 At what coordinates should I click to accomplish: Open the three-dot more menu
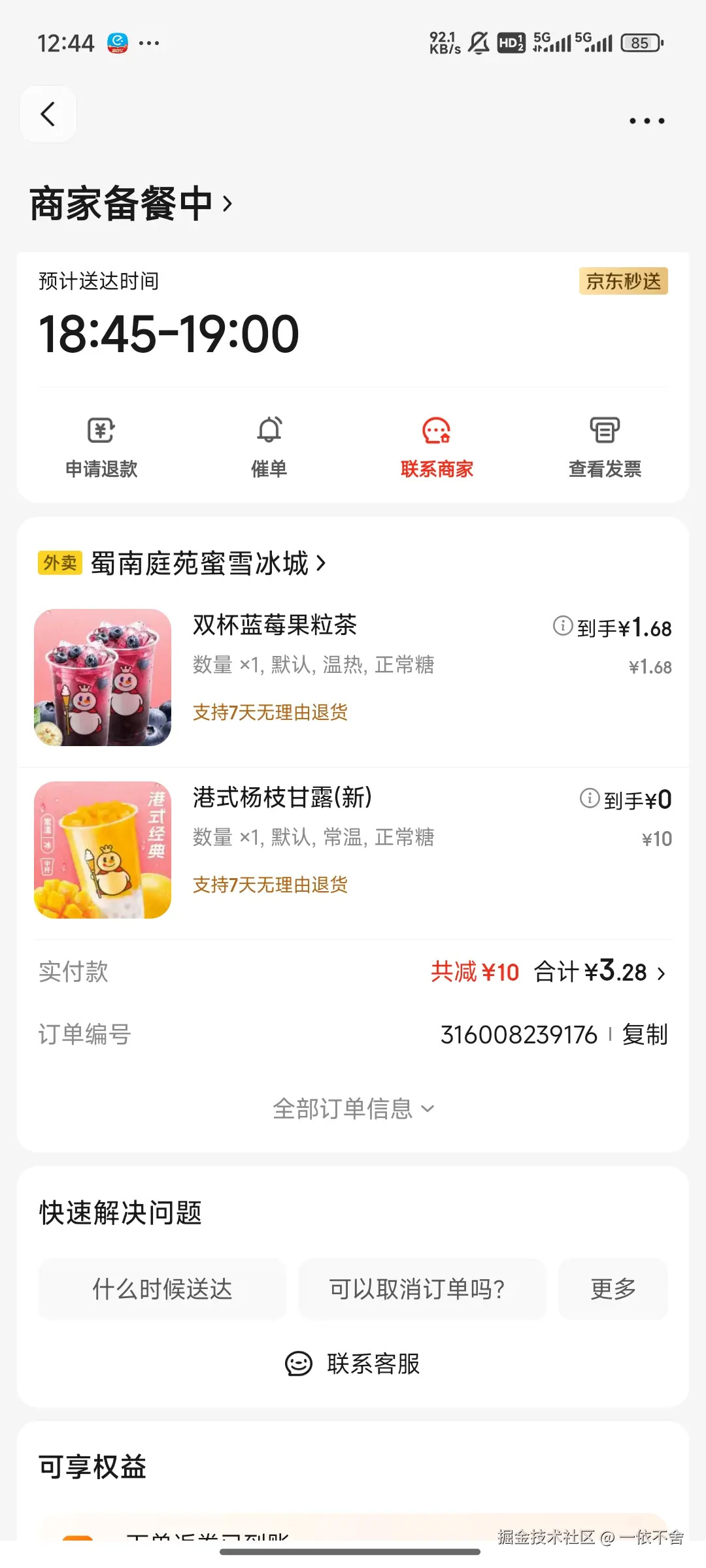tap(646, 120)
